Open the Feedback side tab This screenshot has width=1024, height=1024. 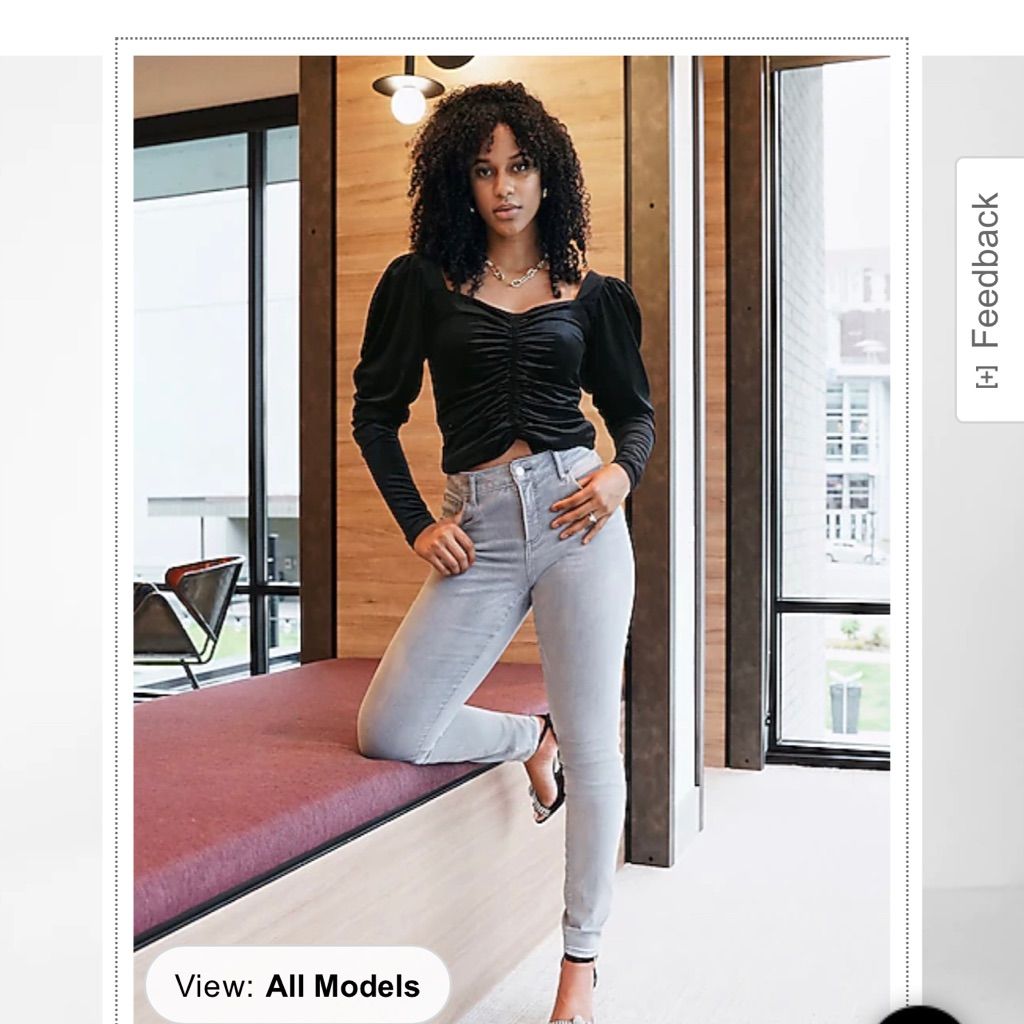point(988,290)
